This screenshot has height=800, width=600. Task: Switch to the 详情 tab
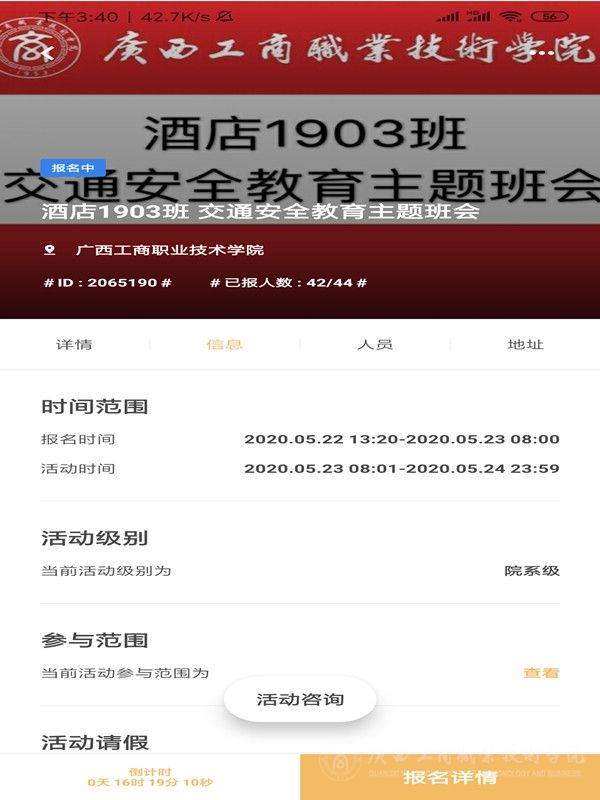(74, 344)
